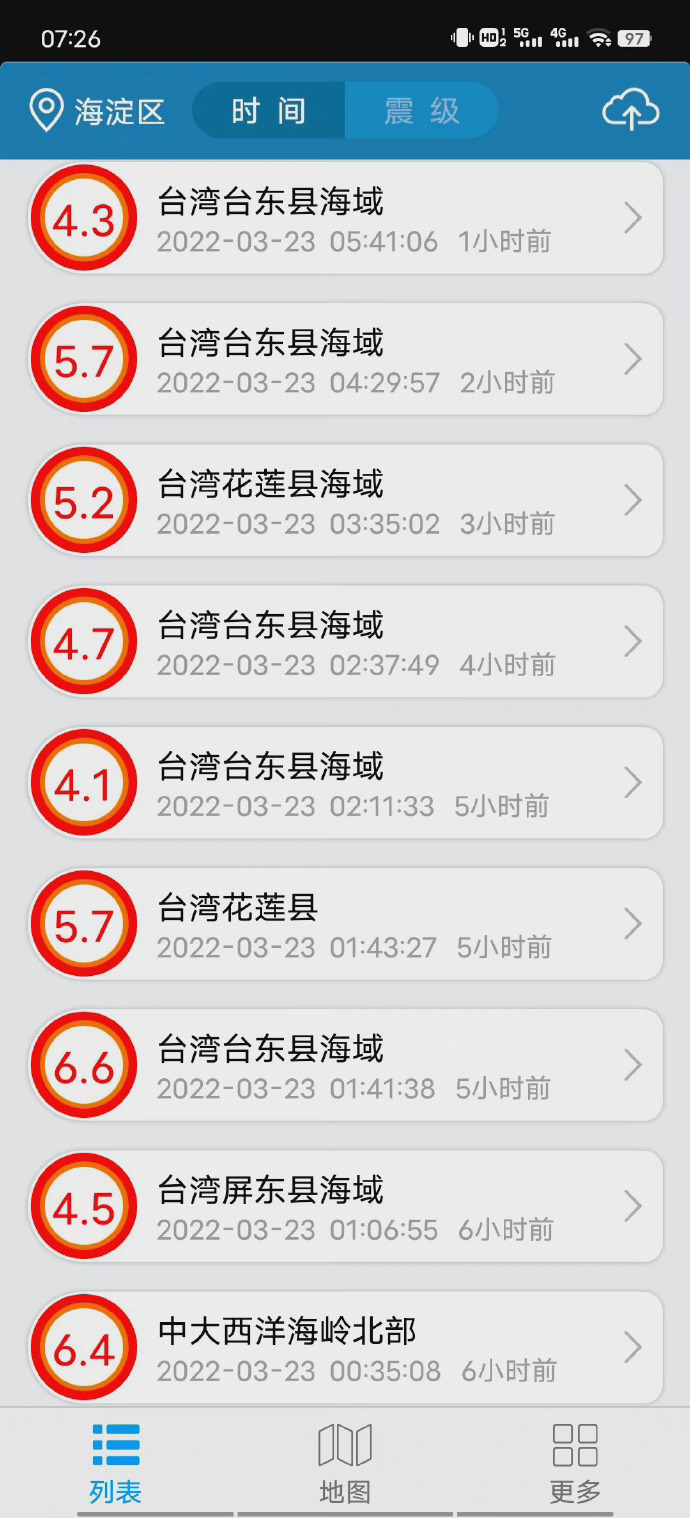
Task: Switch to the 时间 sort tab
Action: [269, 111]
